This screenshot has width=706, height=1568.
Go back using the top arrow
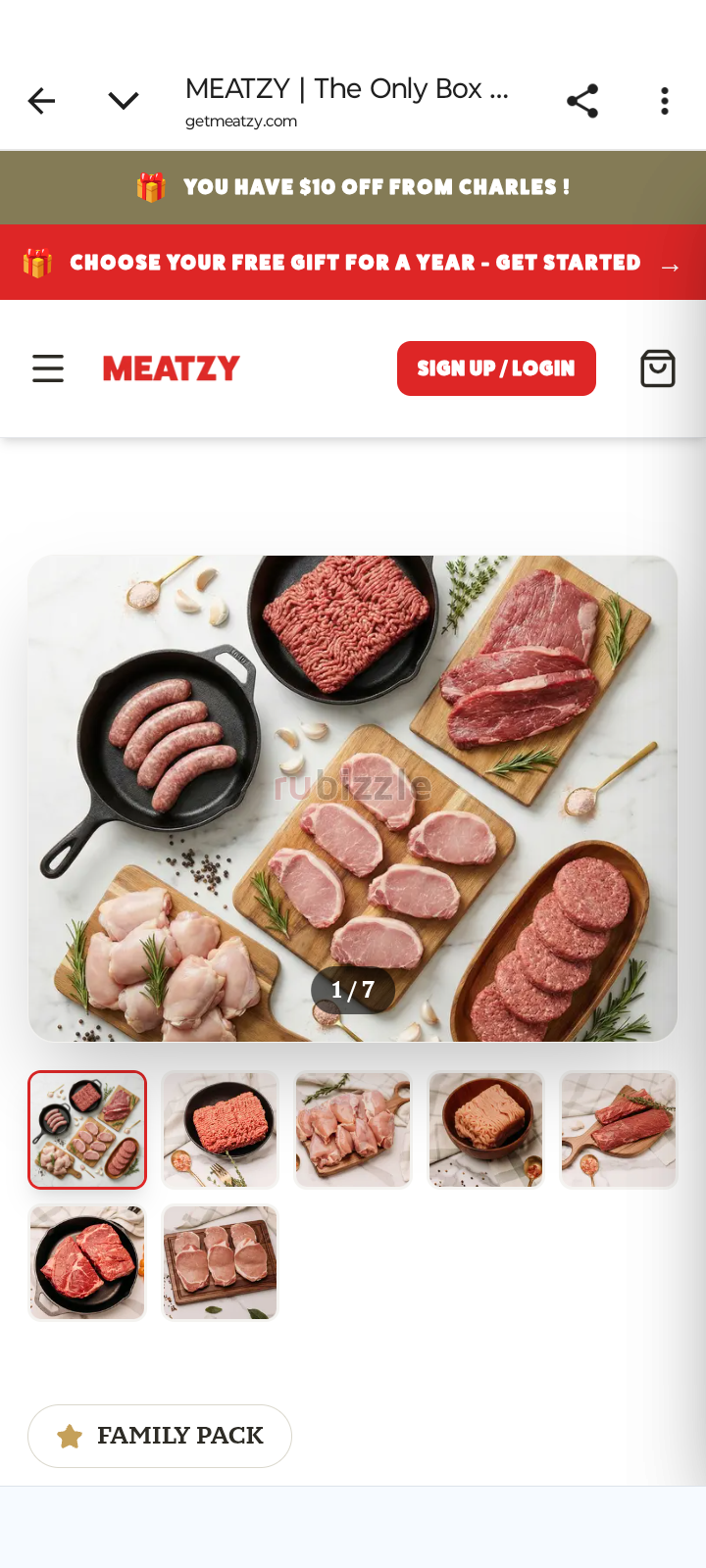(41, 101)
